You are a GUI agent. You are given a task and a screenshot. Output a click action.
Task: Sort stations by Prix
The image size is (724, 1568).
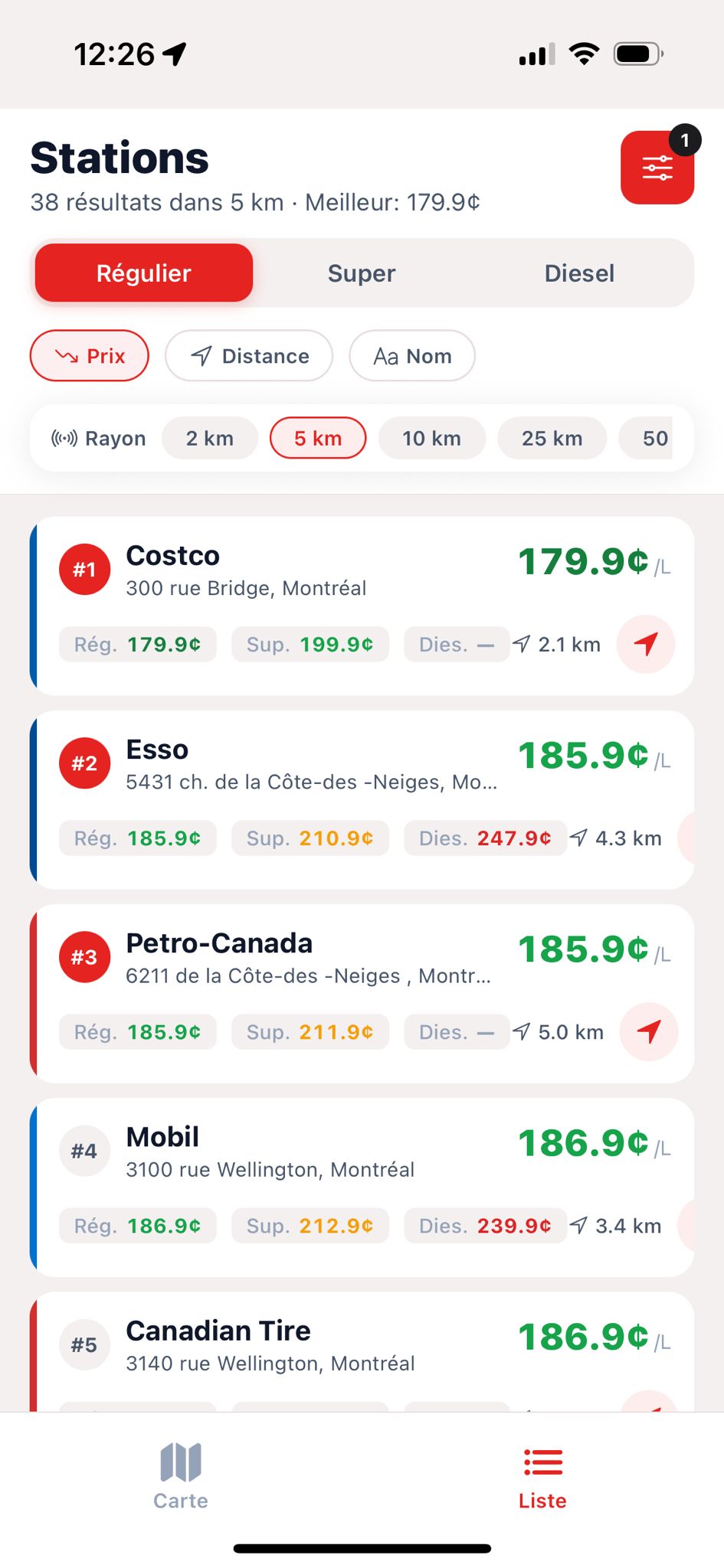click(90, 356)
